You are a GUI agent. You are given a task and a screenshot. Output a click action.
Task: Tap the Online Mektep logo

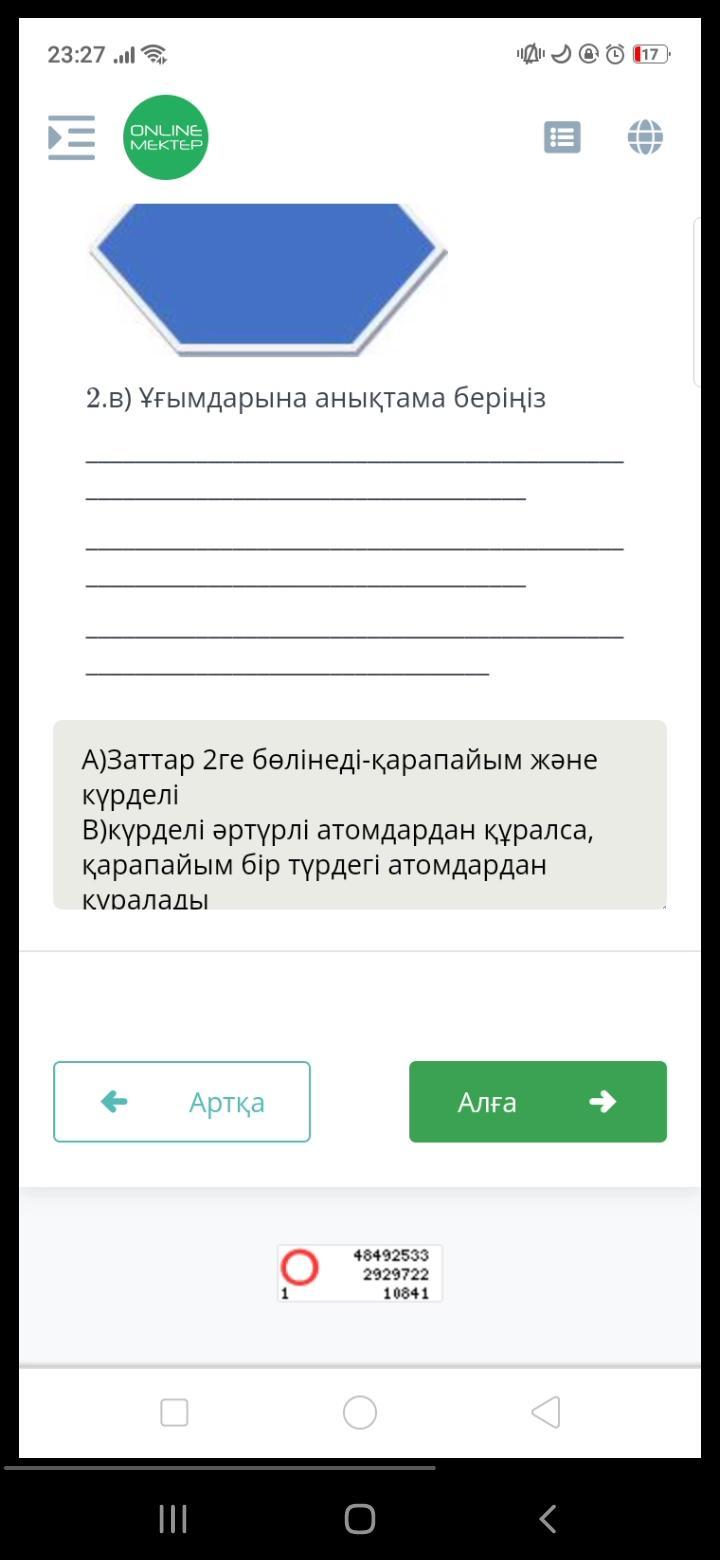(x=166, y=137)
